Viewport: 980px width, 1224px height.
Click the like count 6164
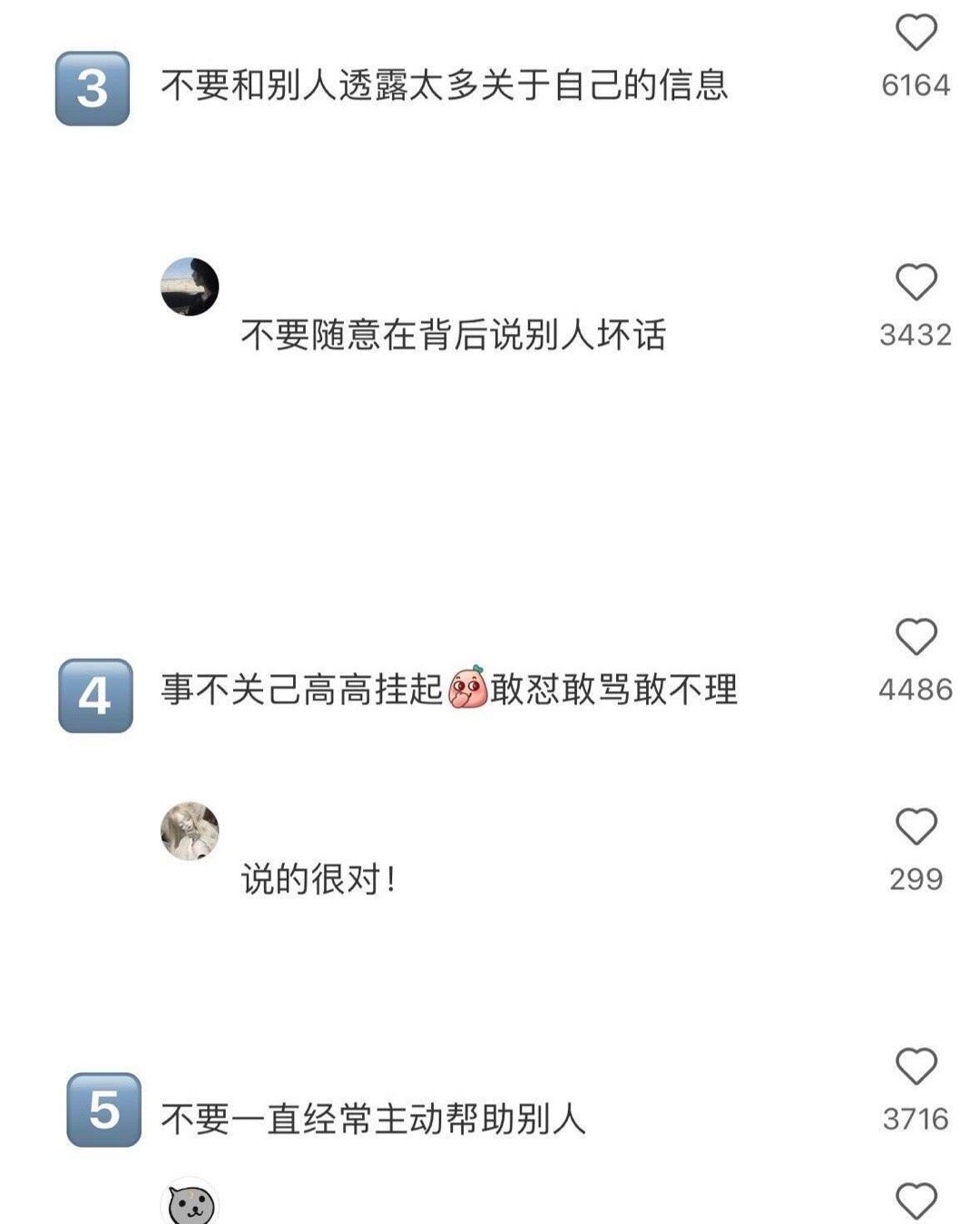coord(917,83)
